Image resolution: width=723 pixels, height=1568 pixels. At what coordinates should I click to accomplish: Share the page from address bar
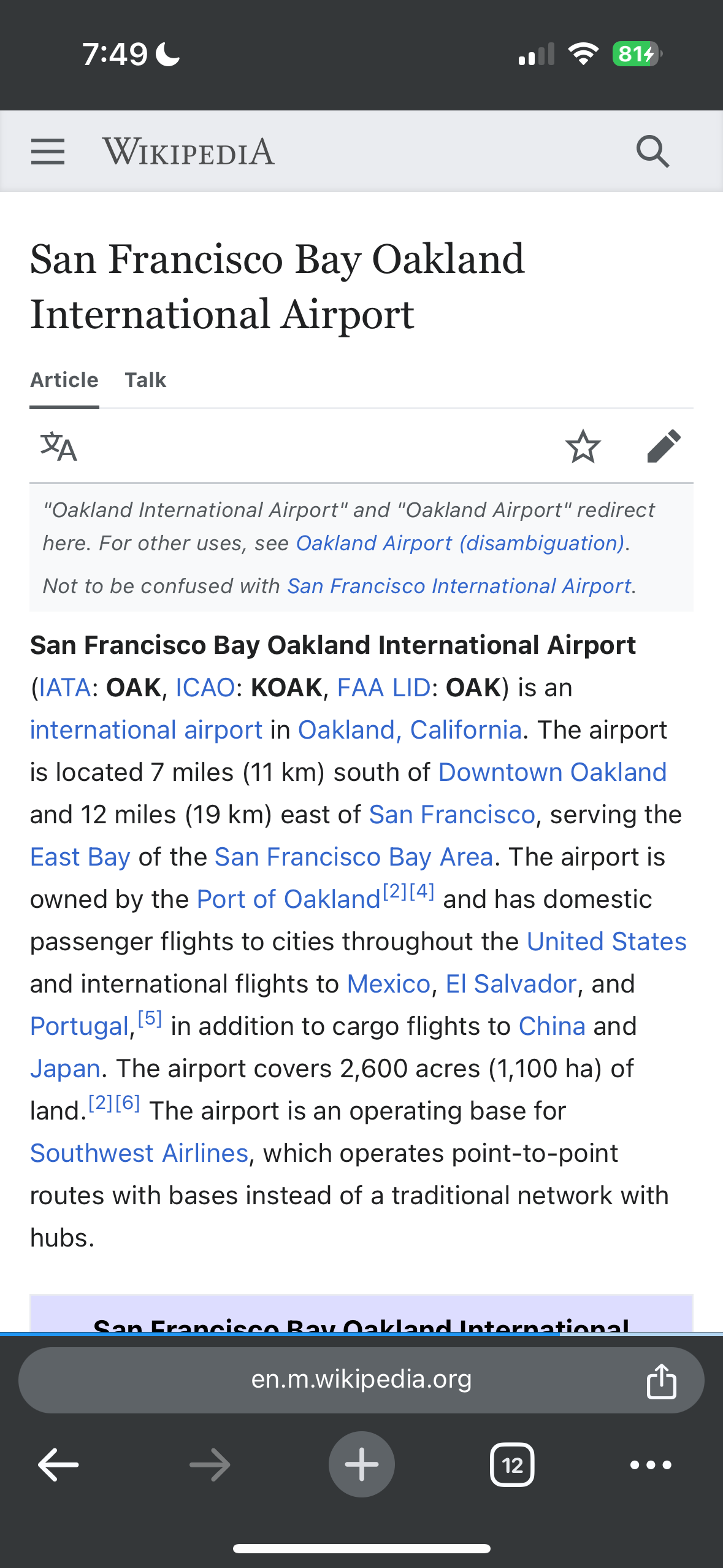661,1381
